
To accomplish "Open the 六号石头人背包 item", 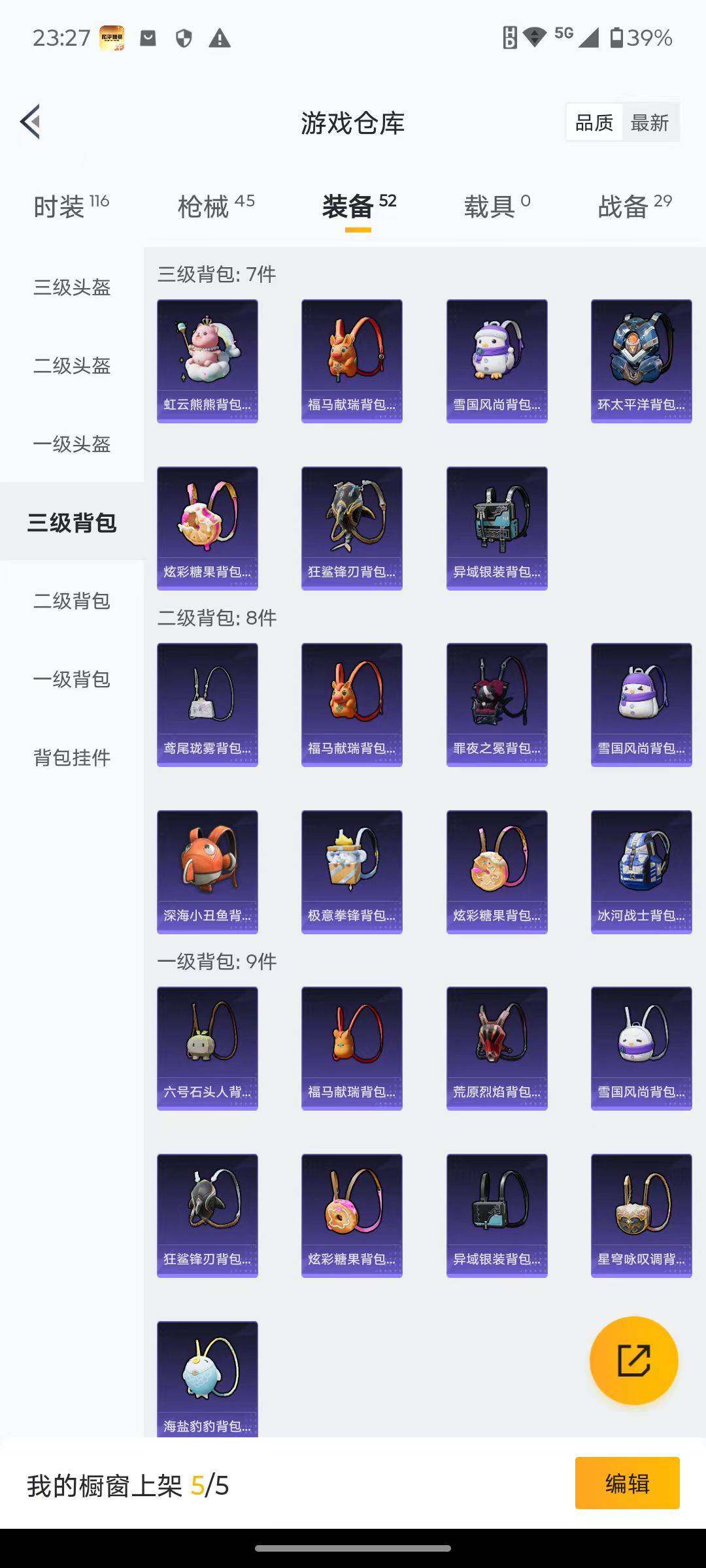I will pos(207,1046).
